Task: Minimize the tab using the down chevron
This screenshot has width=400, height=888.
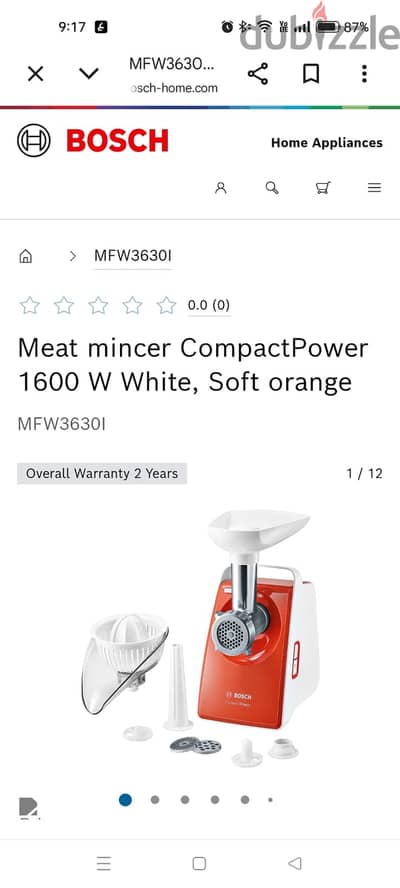Action: [88, 74]
